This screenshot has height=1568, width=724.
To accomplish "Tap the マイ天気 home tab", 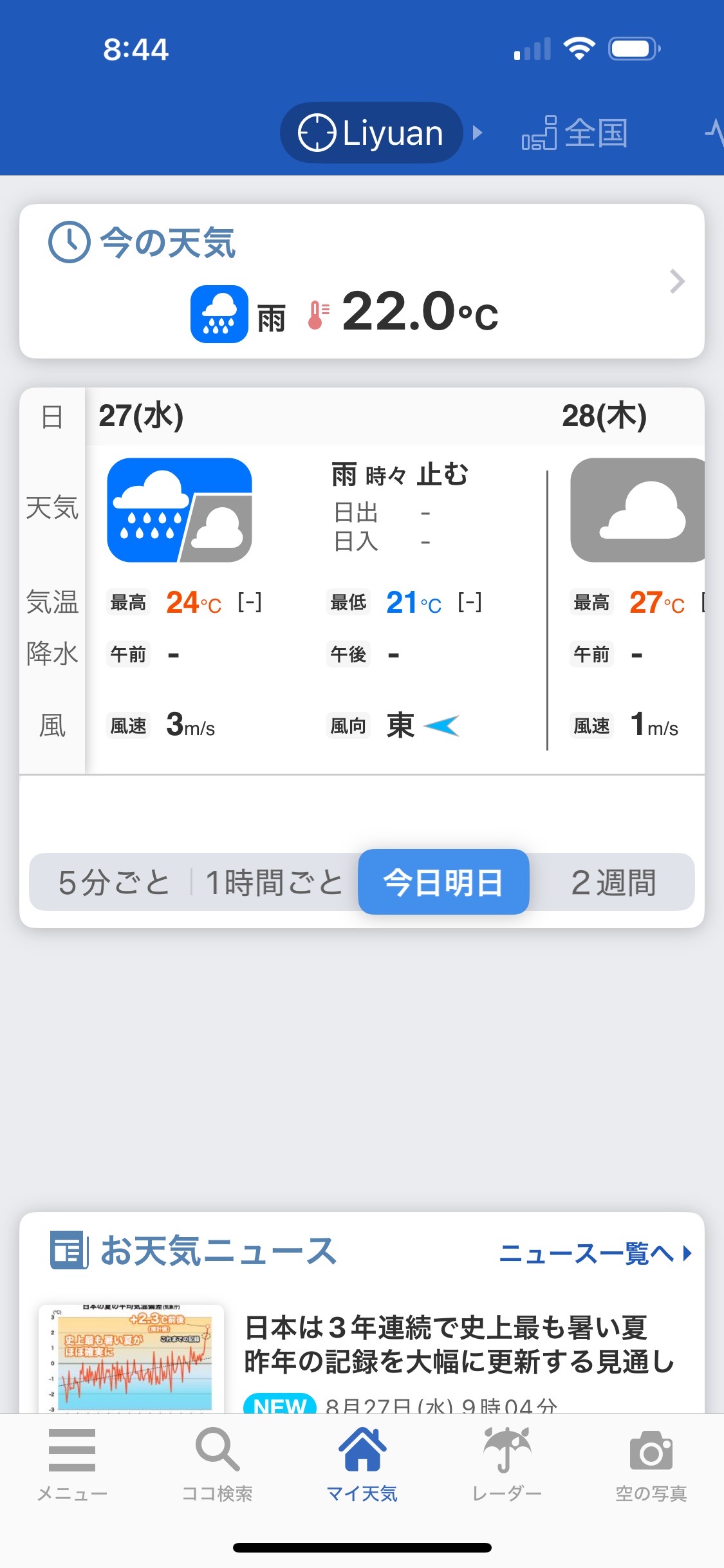I will 362,1465.
